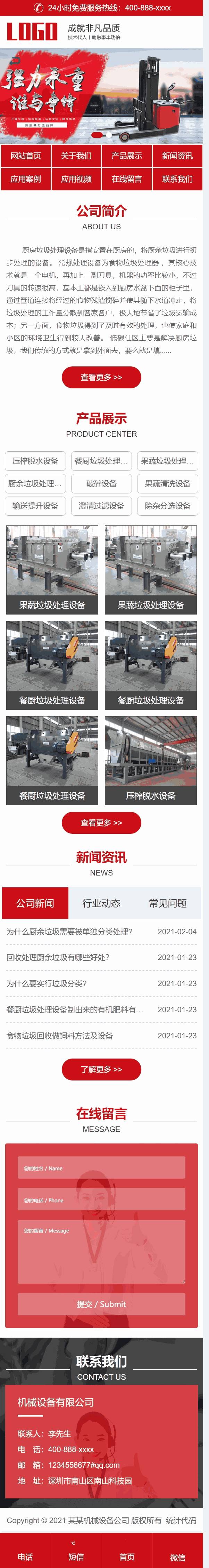Switch to the 常见问题 news tab
This screenshot has width=209, height=1568.
pyautogui.click(x=168, y=903)
